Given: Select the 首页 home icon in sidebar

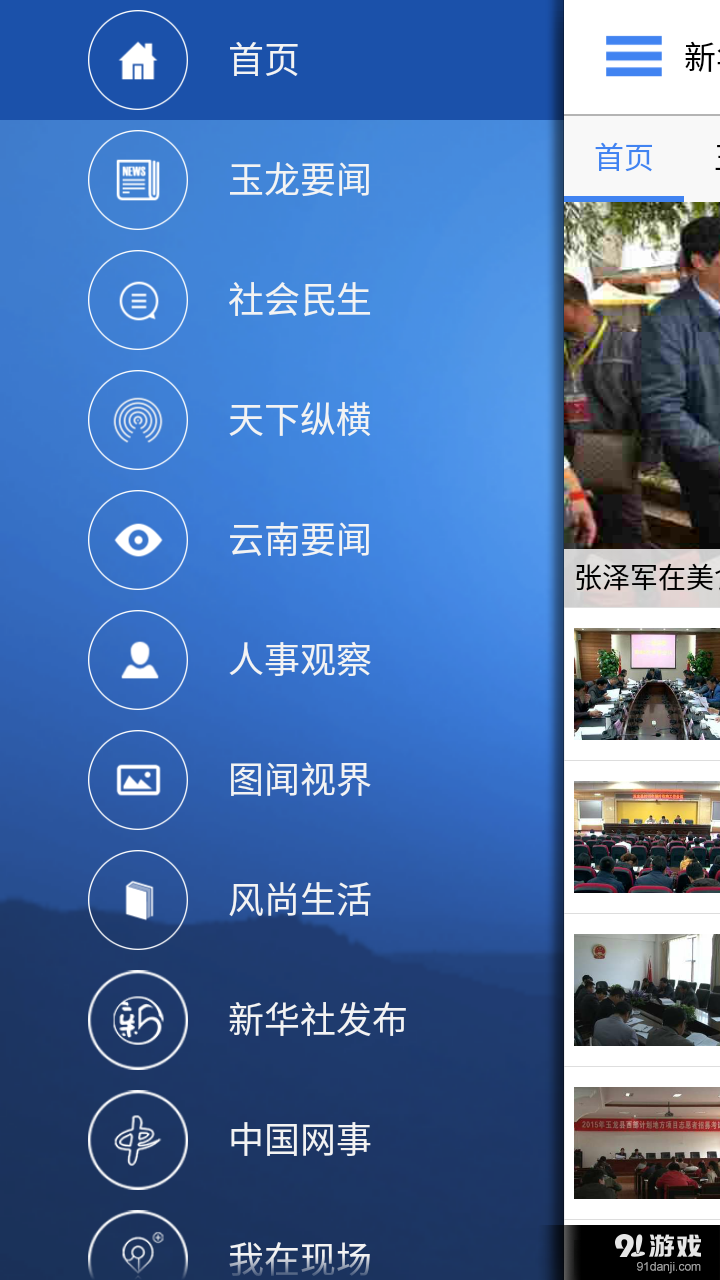Looking at the screenshot, I should click(138, 60).
